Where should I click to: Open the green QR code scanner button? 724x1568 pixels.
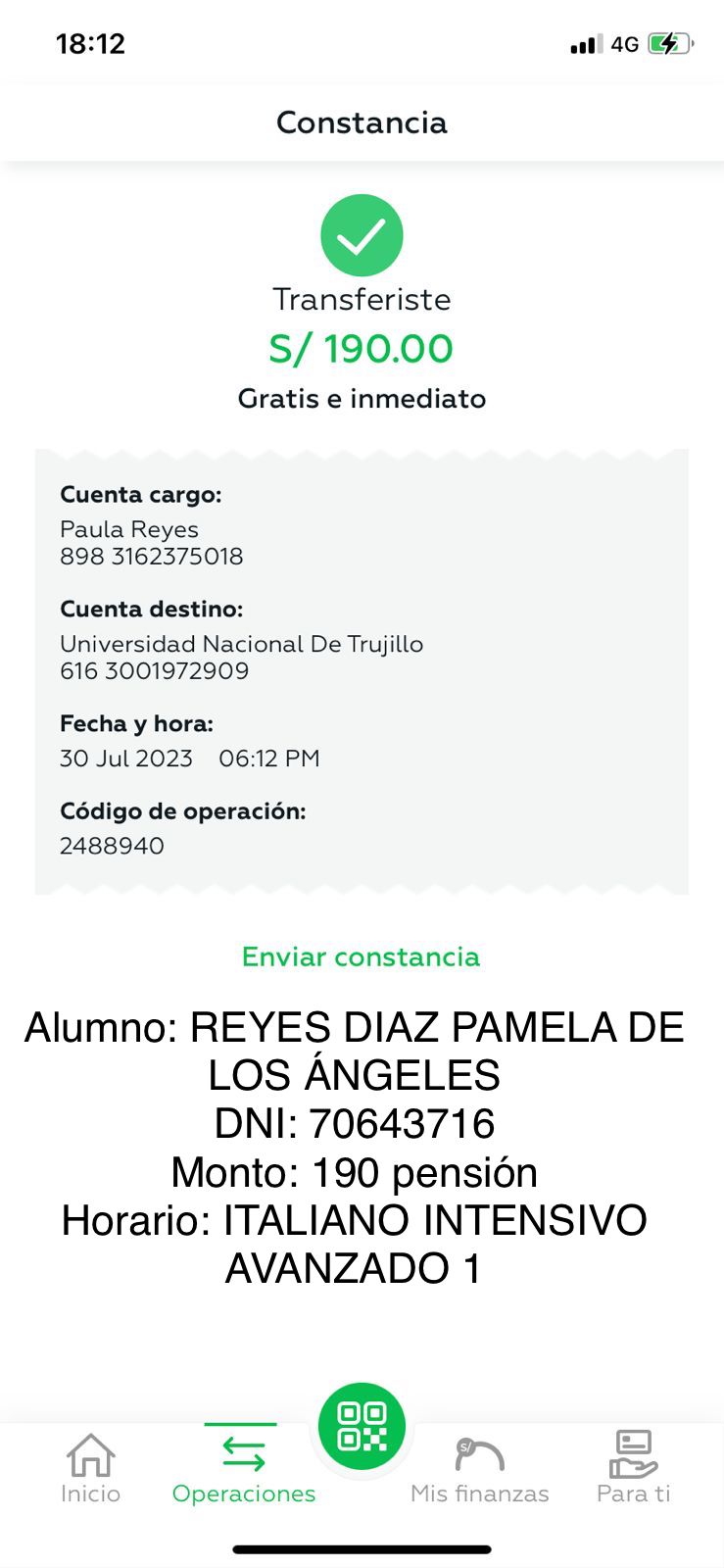[362, 1426]
